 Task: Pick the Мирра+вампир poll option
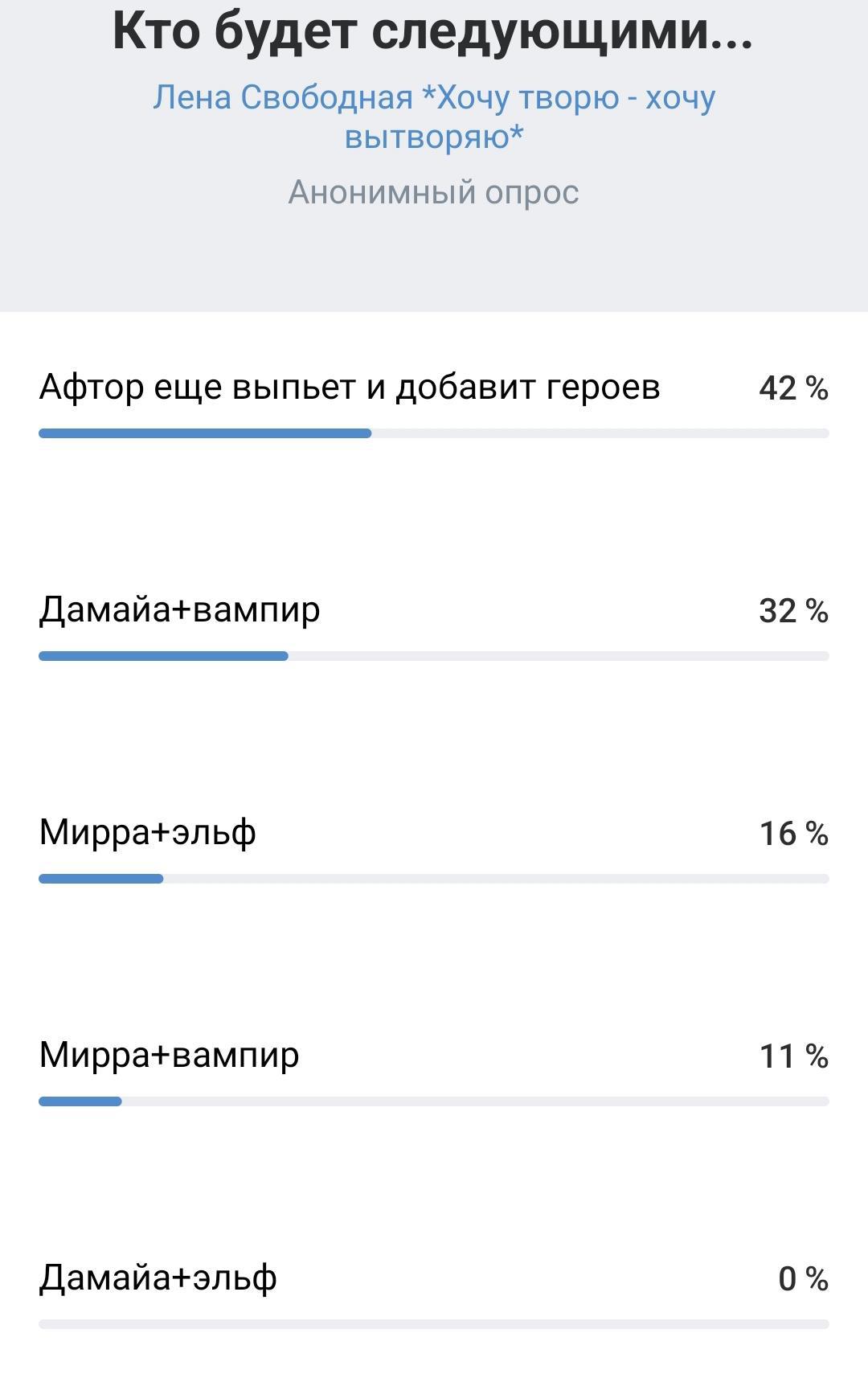coord(170,1055)
